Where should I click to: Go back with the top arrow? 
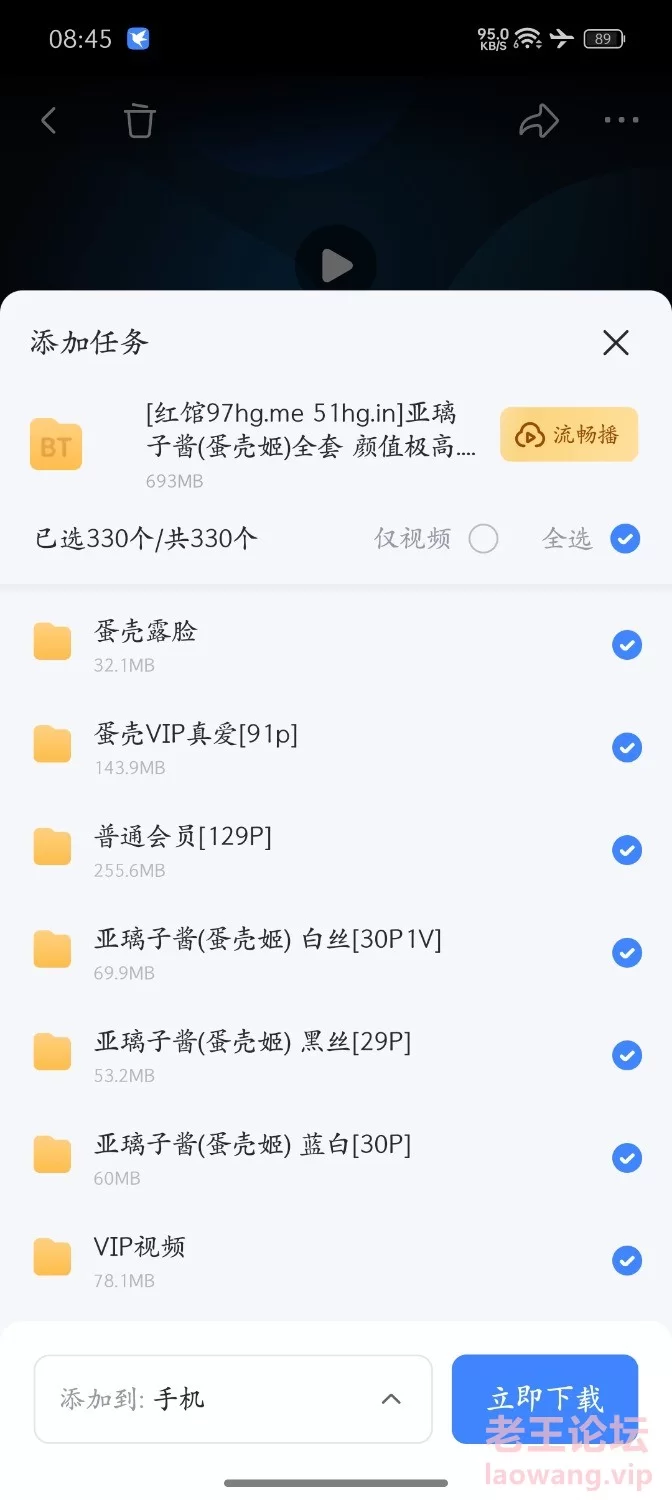click(x=48, y=121)
